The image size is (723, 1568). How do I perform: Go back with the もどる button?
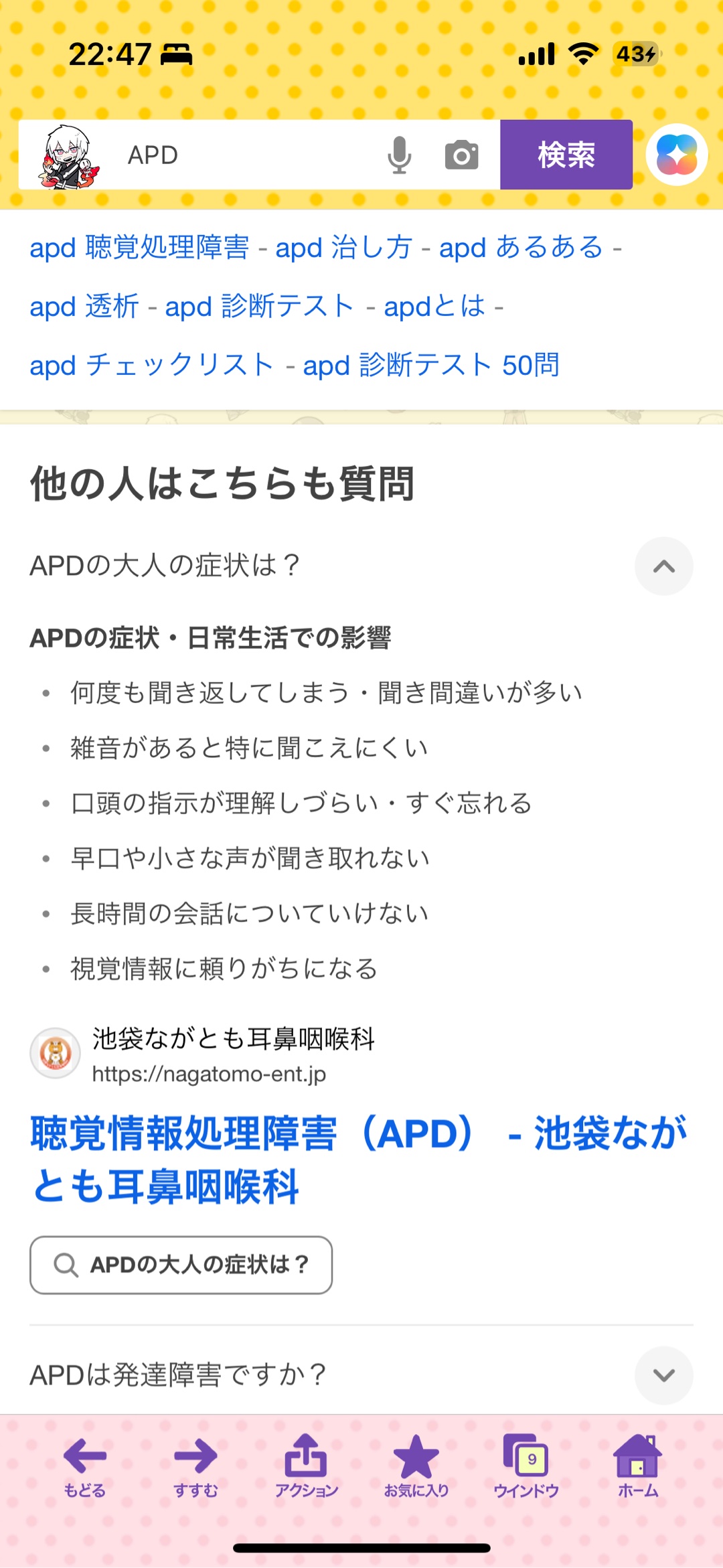tap(85, 1466)
